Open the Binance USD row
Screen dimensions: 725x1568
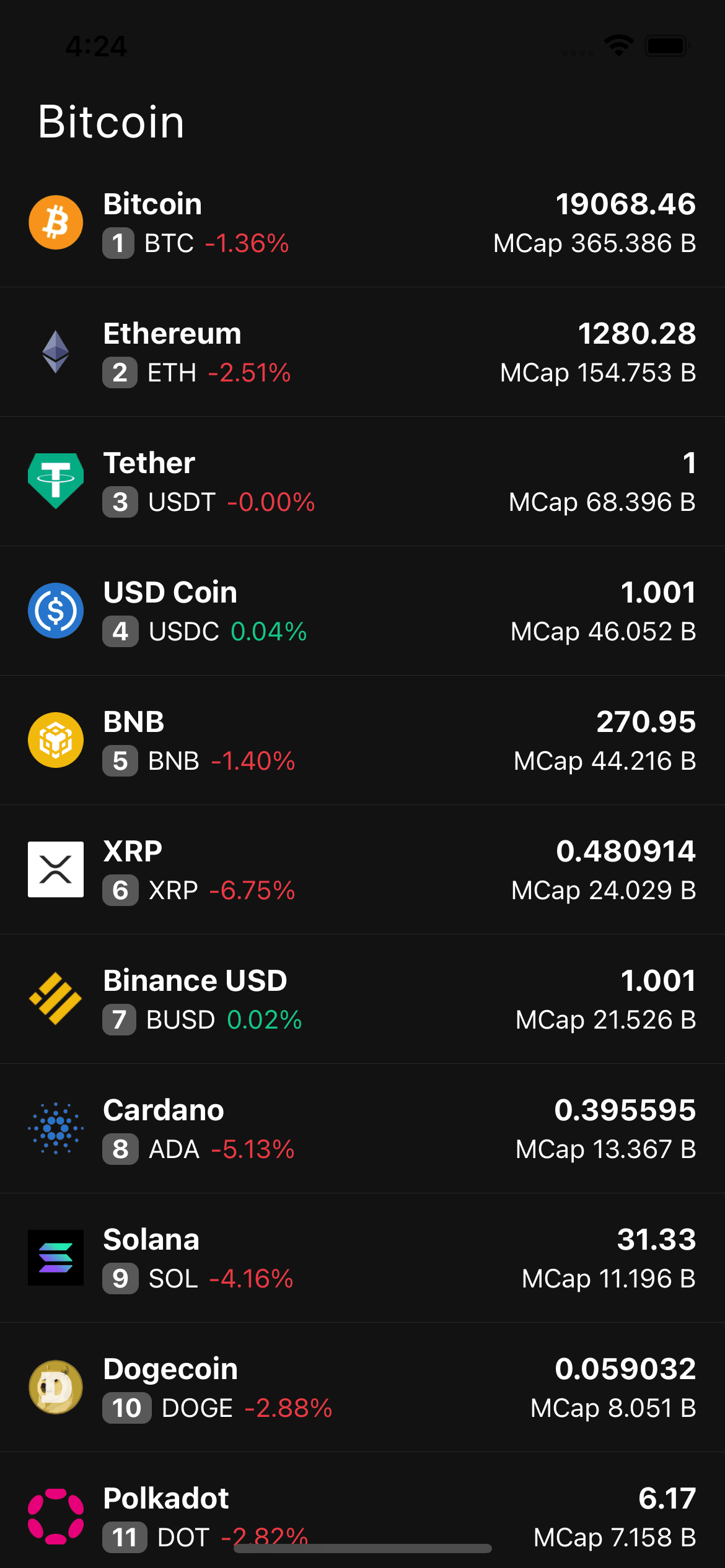pyautogui.click(x=362, y=1000)
